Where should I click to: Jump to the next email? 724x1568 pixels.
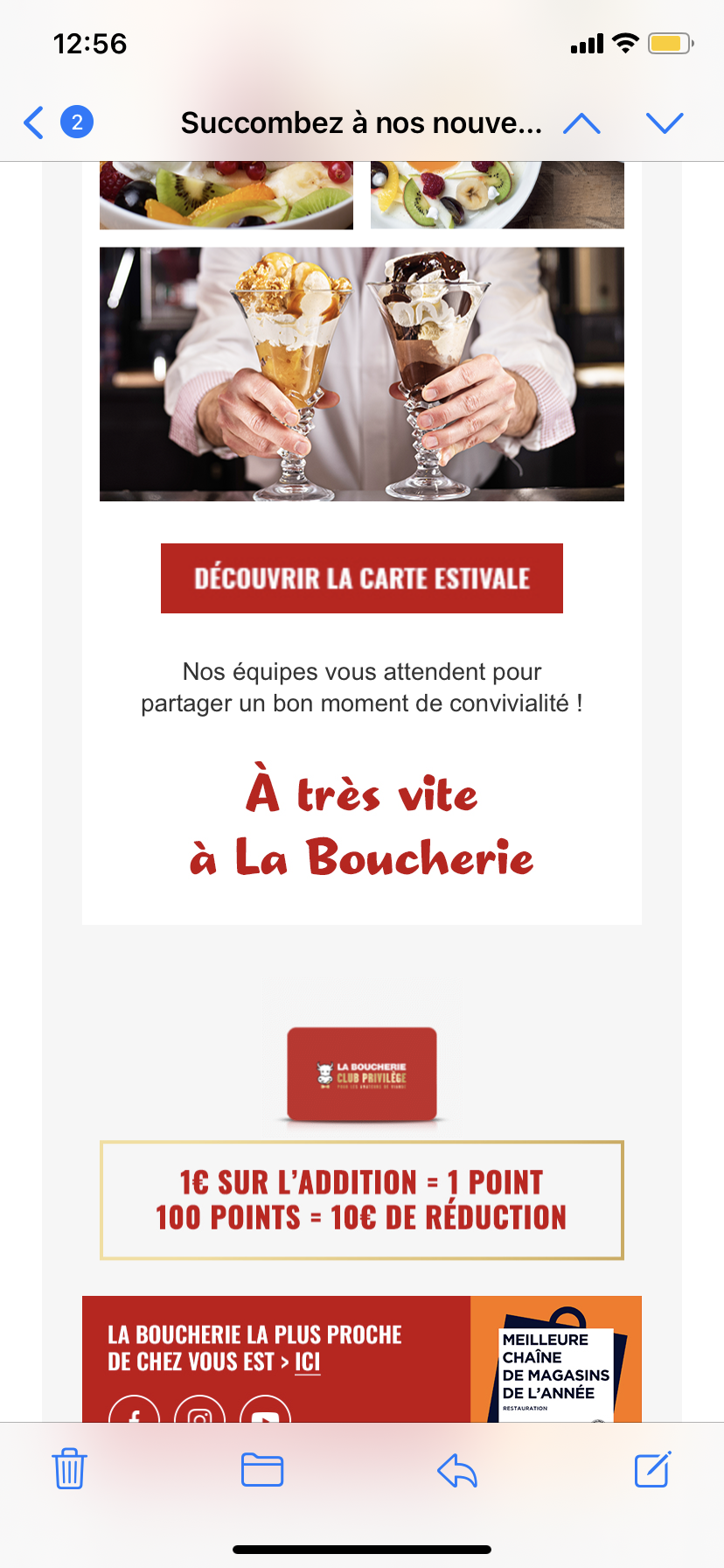pyautogui.click(x=665, y=122)
